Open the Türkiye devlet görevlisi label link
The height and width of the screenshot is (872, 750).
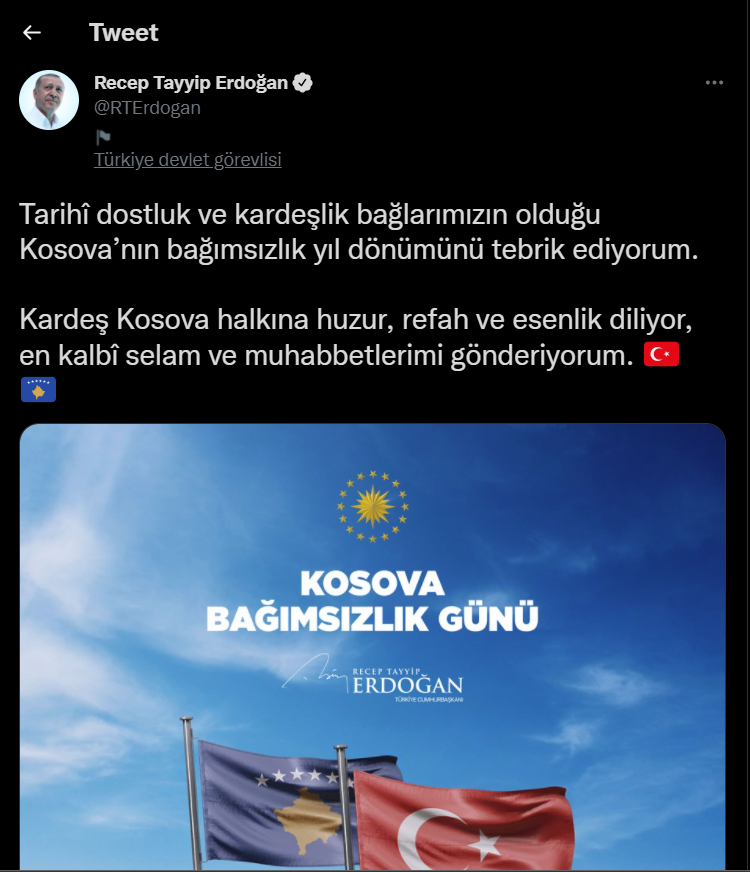point(188,159)
